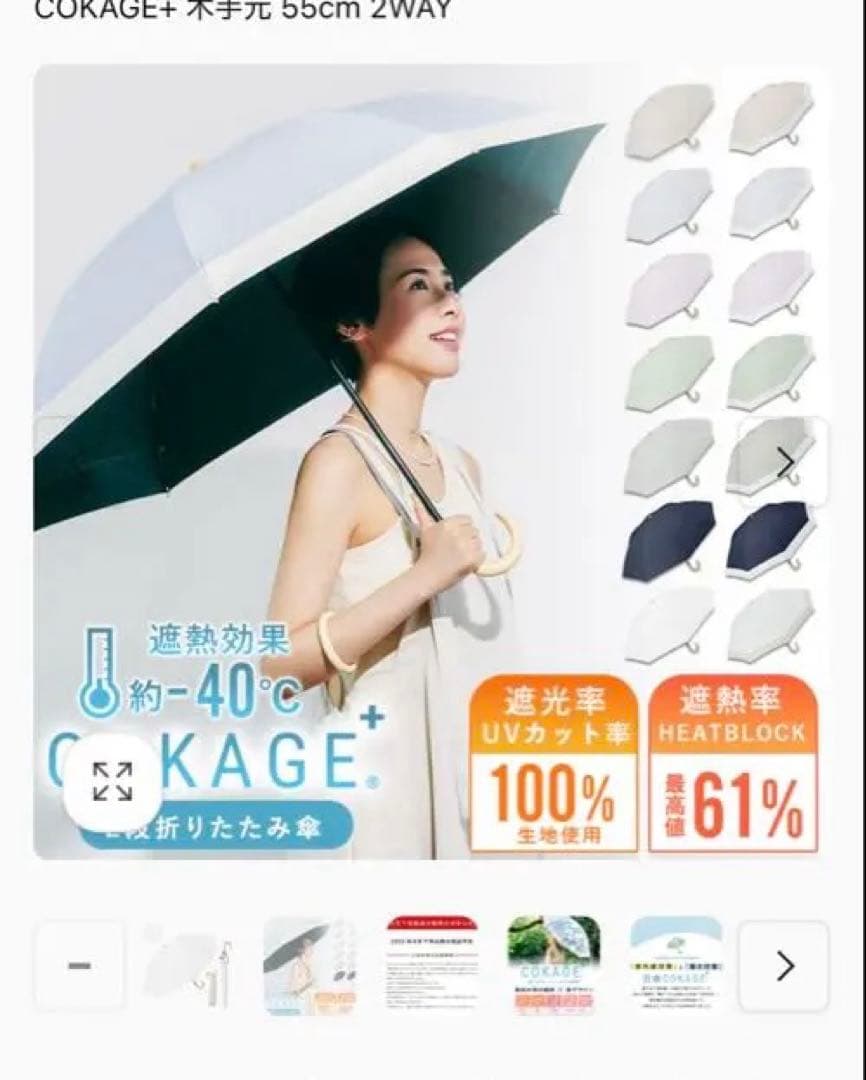Select the blue-header info sheet thumbnail
Image resolution: width=866 pixels, height=1080 pixels.
pyautogui.click(x=676, y=966)
